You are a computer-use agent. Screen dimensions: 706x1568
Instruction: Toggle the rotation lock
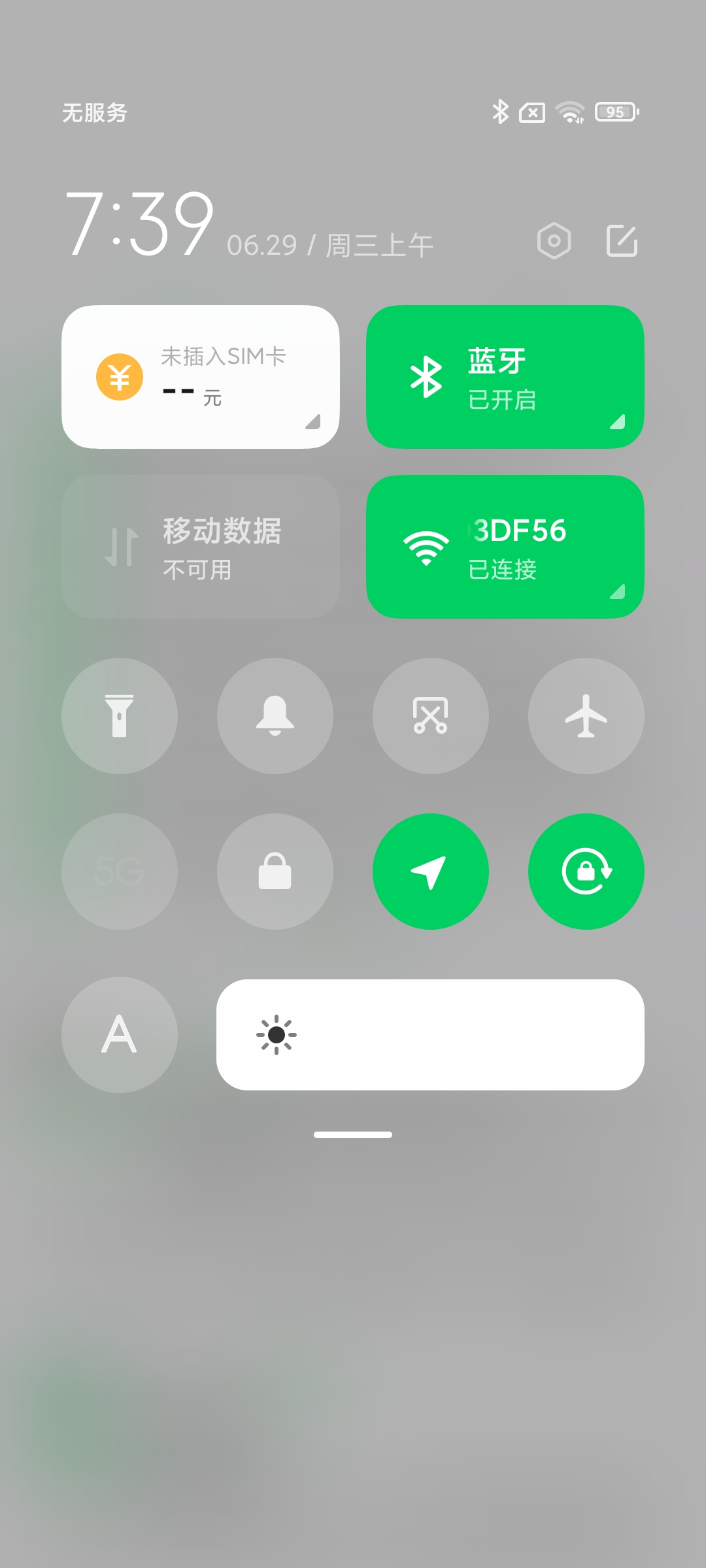pyautogui.click(x=586, y=872)
